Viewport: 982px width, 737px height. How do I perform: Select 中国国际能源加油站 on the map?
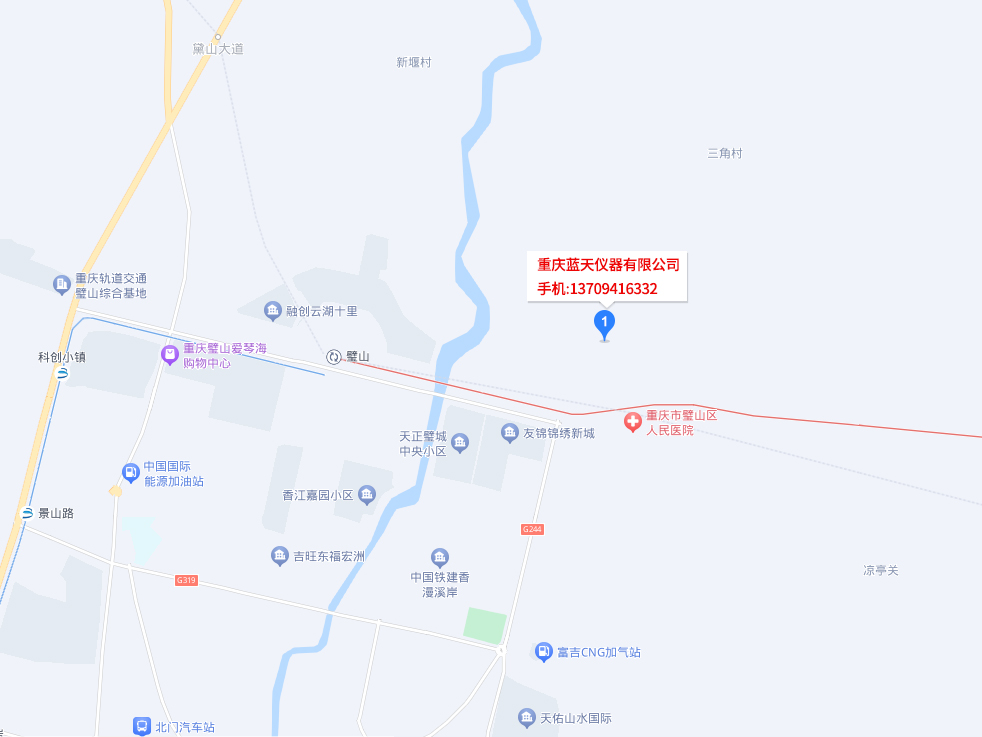pos(130,472)
